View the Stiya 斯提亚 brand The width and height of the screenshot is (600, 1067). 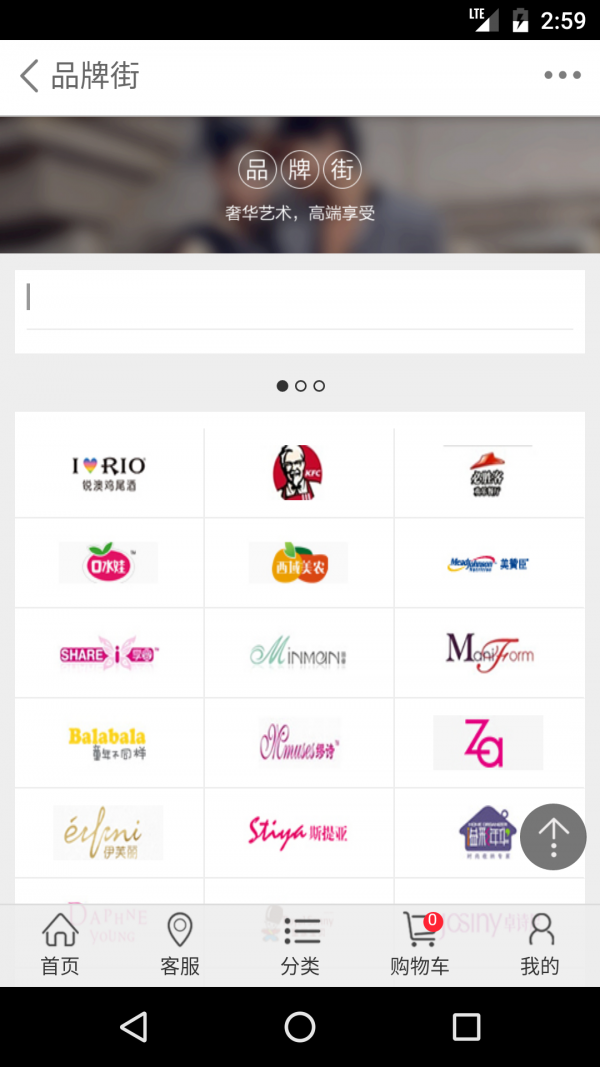click(x=299, y=832)
